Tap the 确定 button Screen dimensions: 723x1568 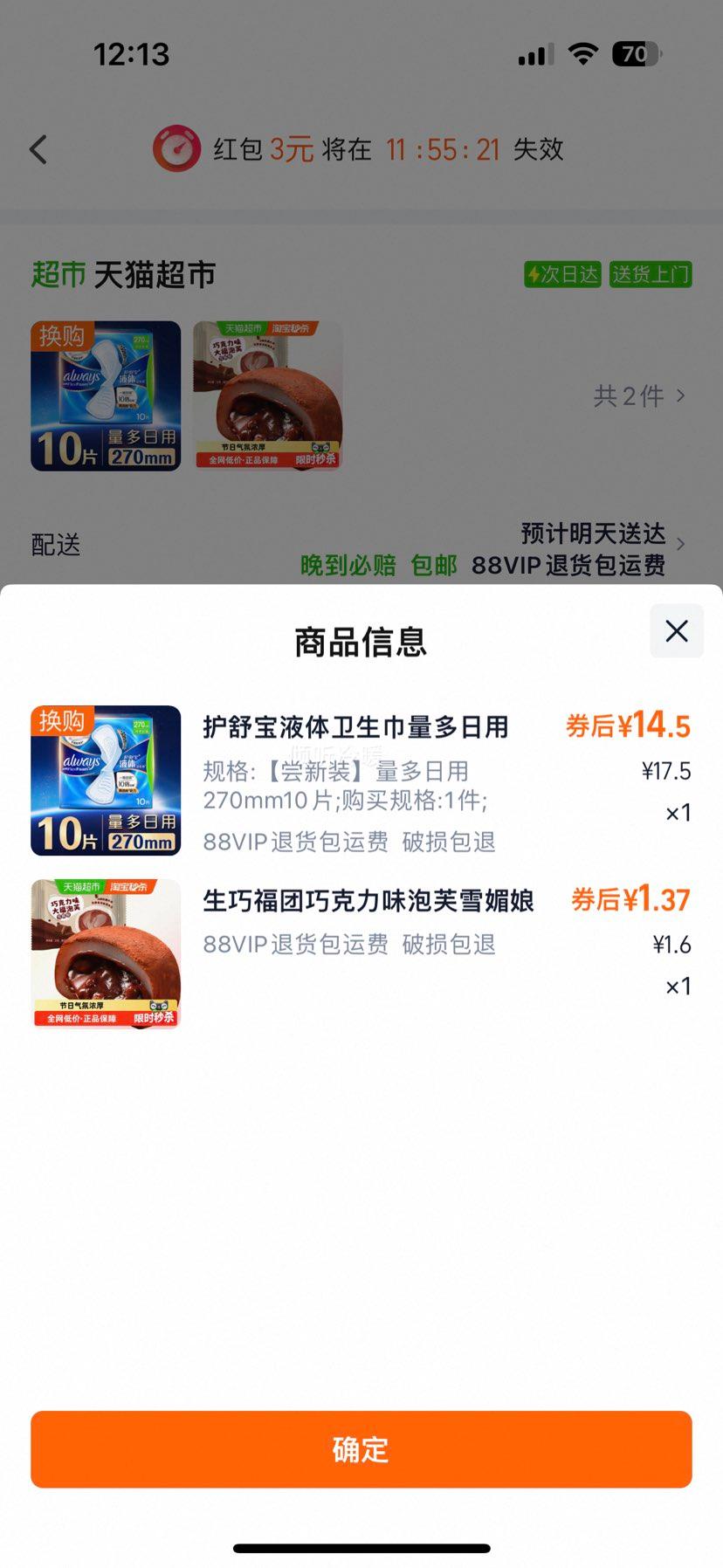361,1448
